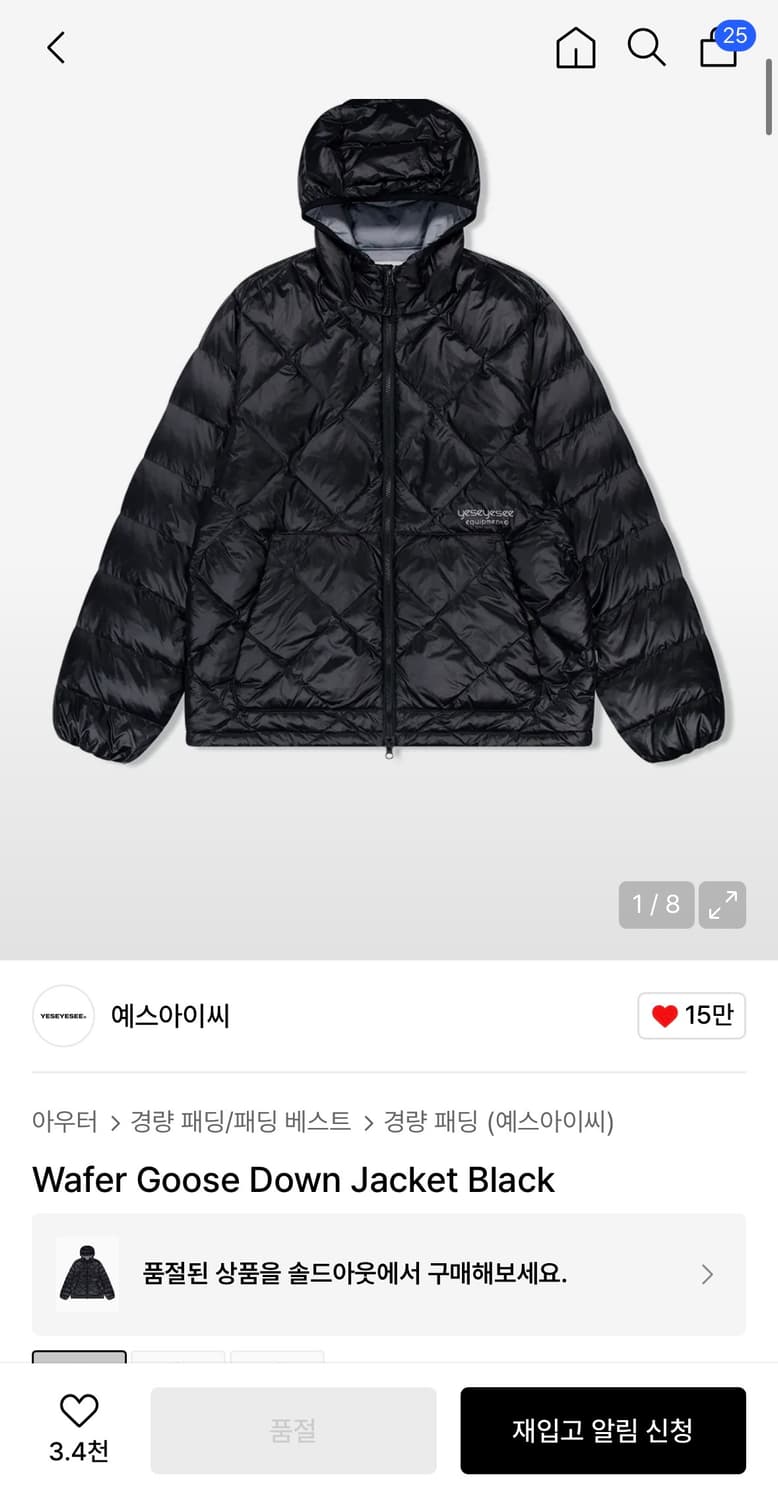The height and width of the screenshot is (1500, 778).
Task: Expand the product photo to fullscreen
Action: (x=722, y=904)
